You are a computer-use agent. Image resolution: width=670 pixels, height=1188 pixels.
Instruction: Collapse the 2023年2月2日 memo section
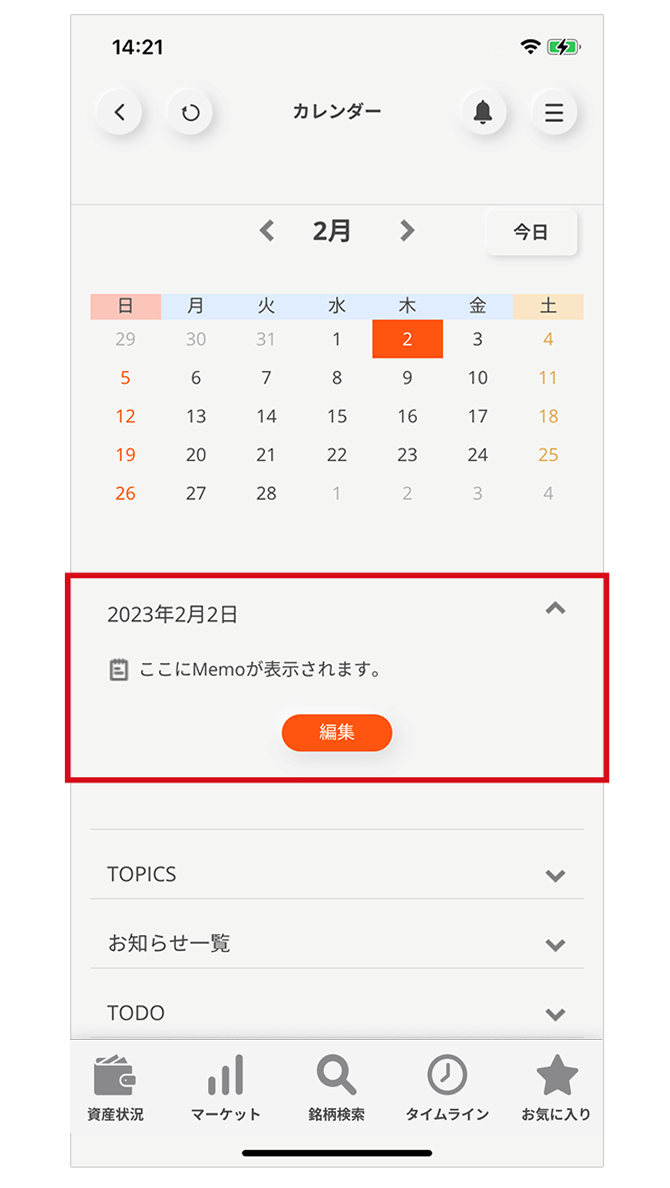click(x=555, y=608)
